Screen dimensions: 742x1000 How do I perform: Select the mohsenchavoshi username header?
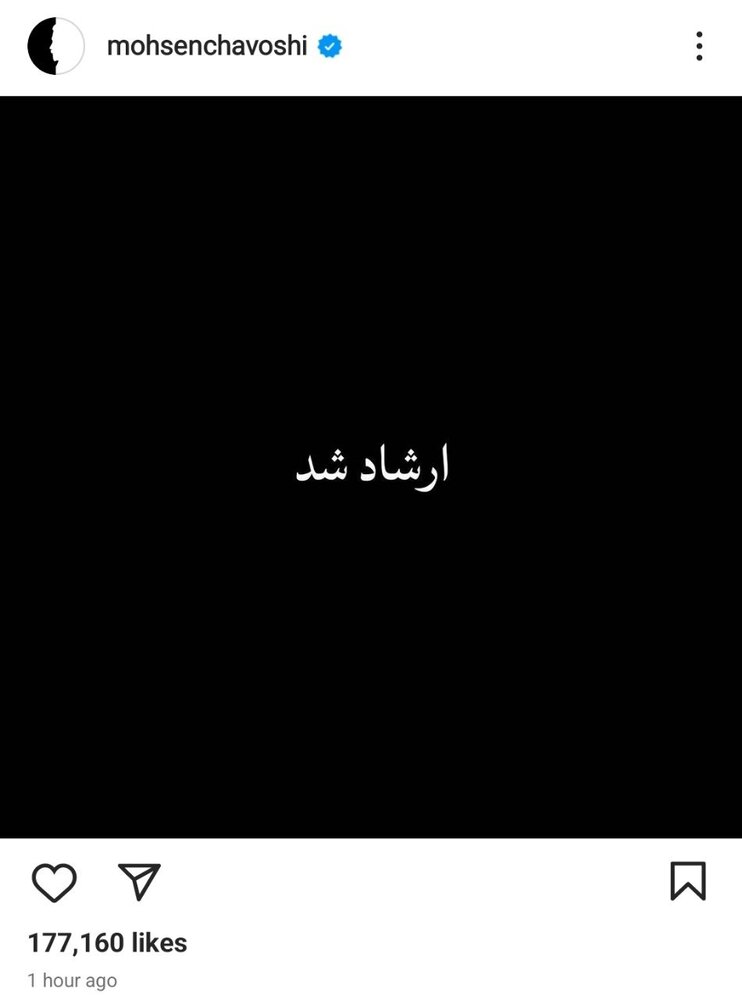[207, 45]
